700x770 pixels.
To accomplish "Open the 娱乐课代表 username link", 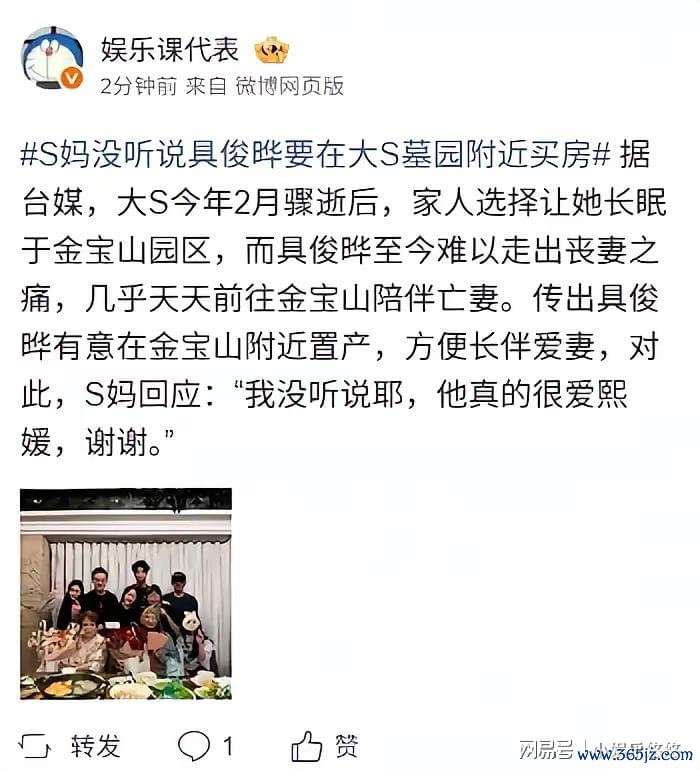I will 169,46.
